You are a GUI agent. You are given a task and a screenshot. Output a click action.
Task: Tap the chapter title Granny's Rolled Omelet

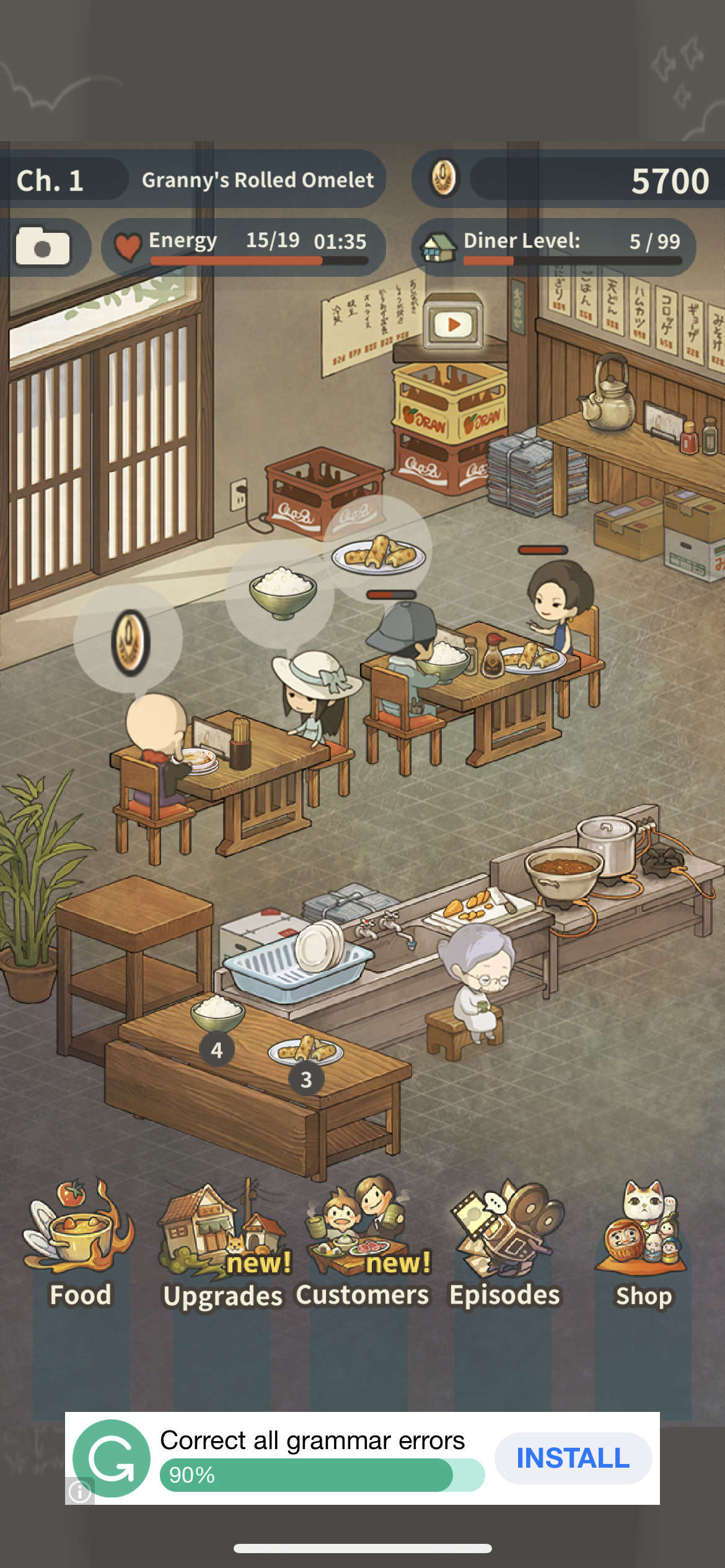pos(257,180)
